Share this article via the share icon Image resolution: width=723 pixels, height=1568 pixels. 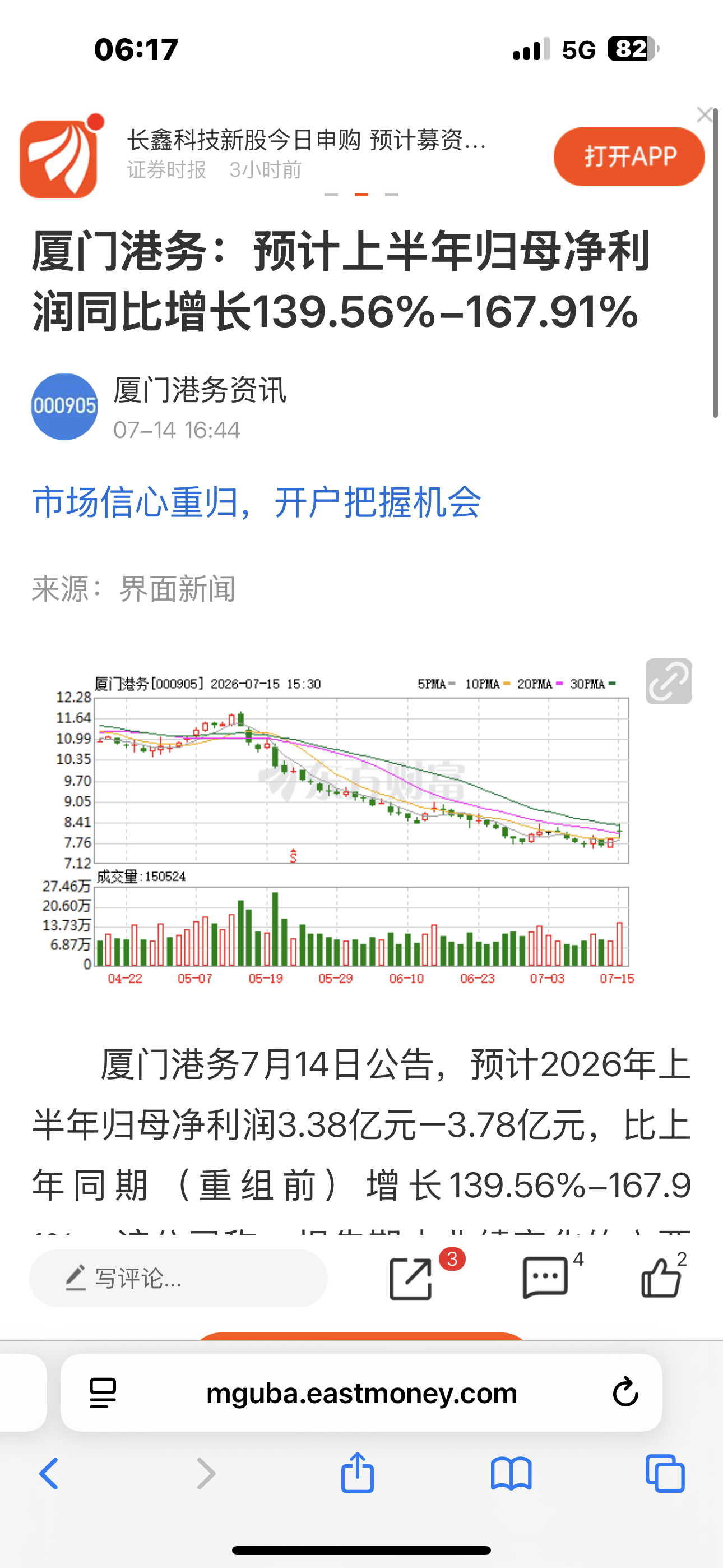click(x=411, y=1278)
